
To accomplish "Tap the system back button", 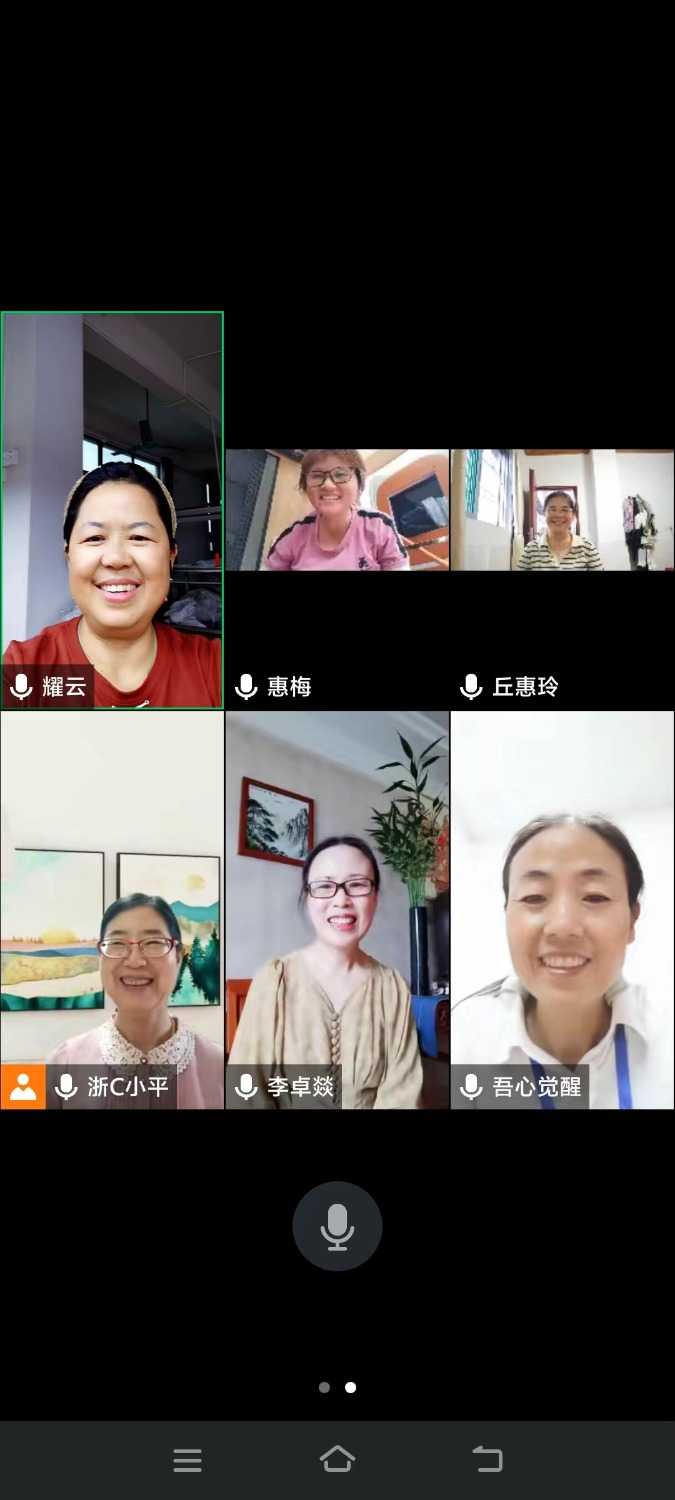I will (487, 1459).
